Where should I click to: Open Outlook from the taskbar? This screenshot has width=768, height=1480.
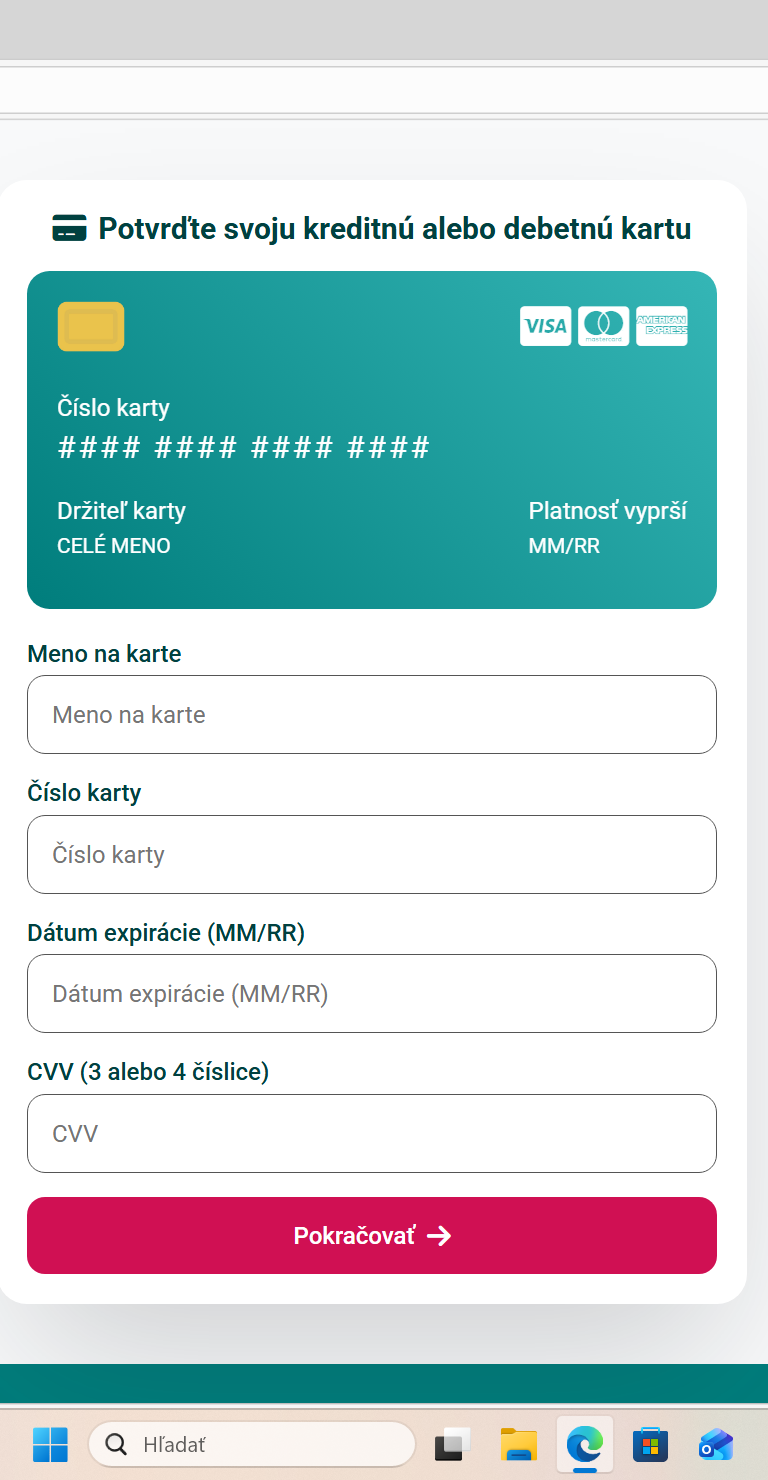[716, 1444]
